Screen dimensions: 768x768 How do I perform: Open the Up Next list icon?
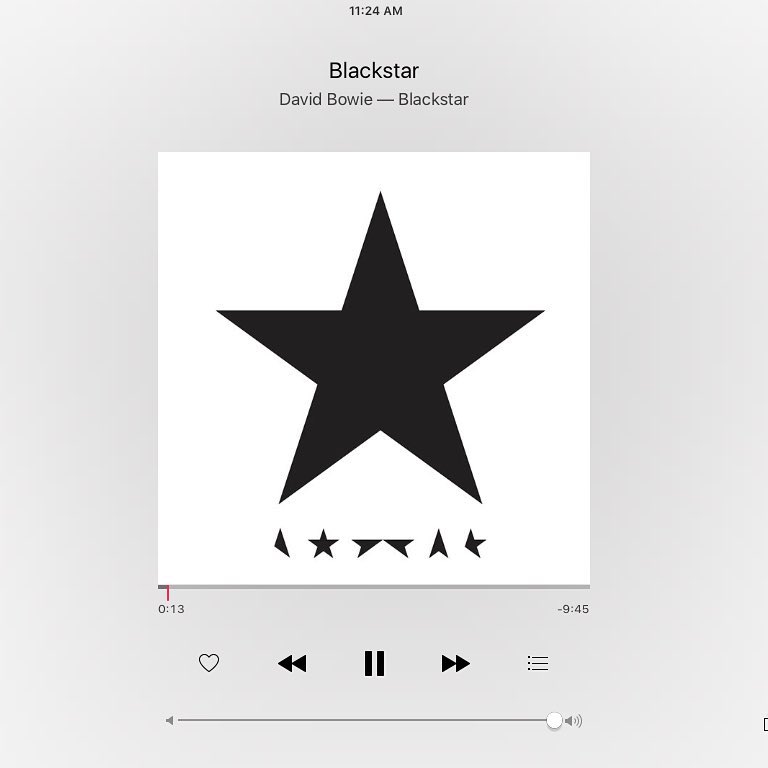538,663
